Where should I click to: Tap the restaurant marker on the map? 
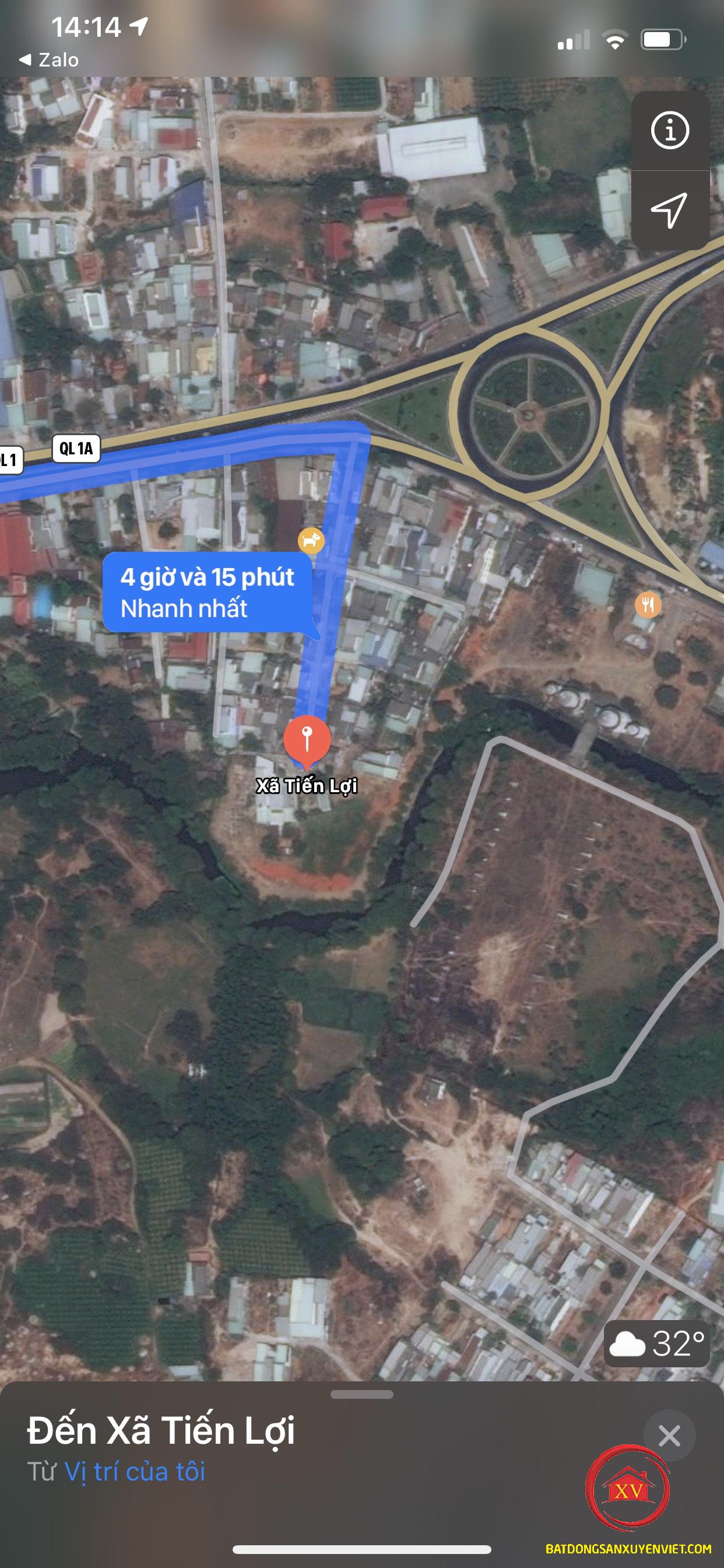coord(648,605)
